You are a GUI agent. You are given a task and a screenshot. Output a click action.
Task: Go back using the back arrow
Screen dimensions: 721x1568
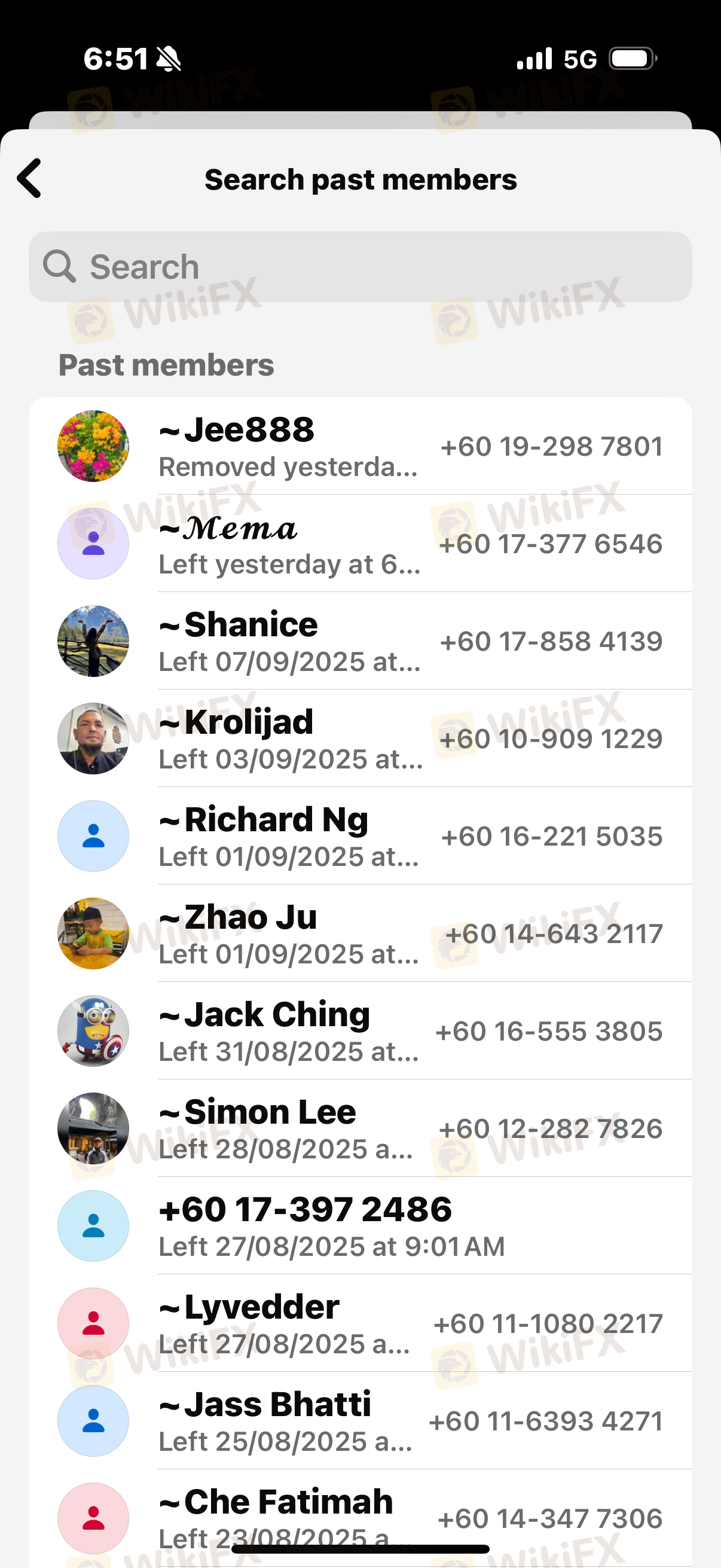pos(30,178)
